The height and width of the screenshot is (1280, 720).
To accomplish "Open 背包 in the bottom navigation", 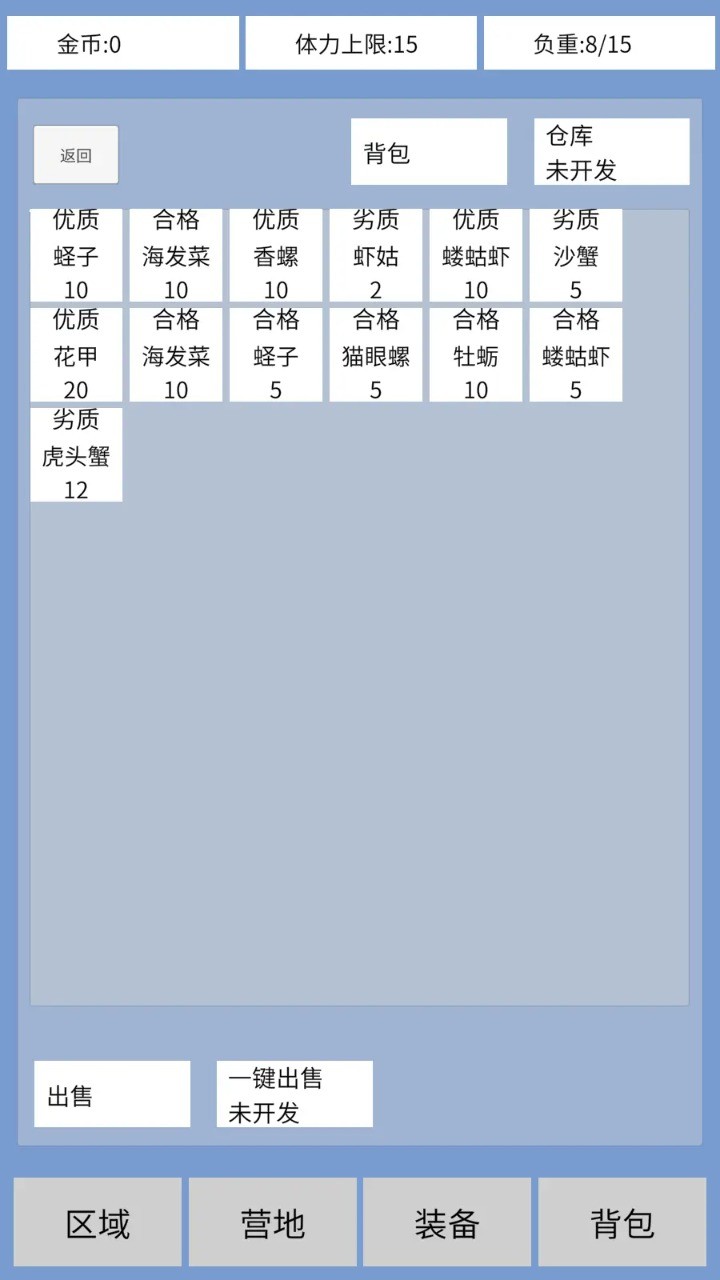I will [622, 1222].
